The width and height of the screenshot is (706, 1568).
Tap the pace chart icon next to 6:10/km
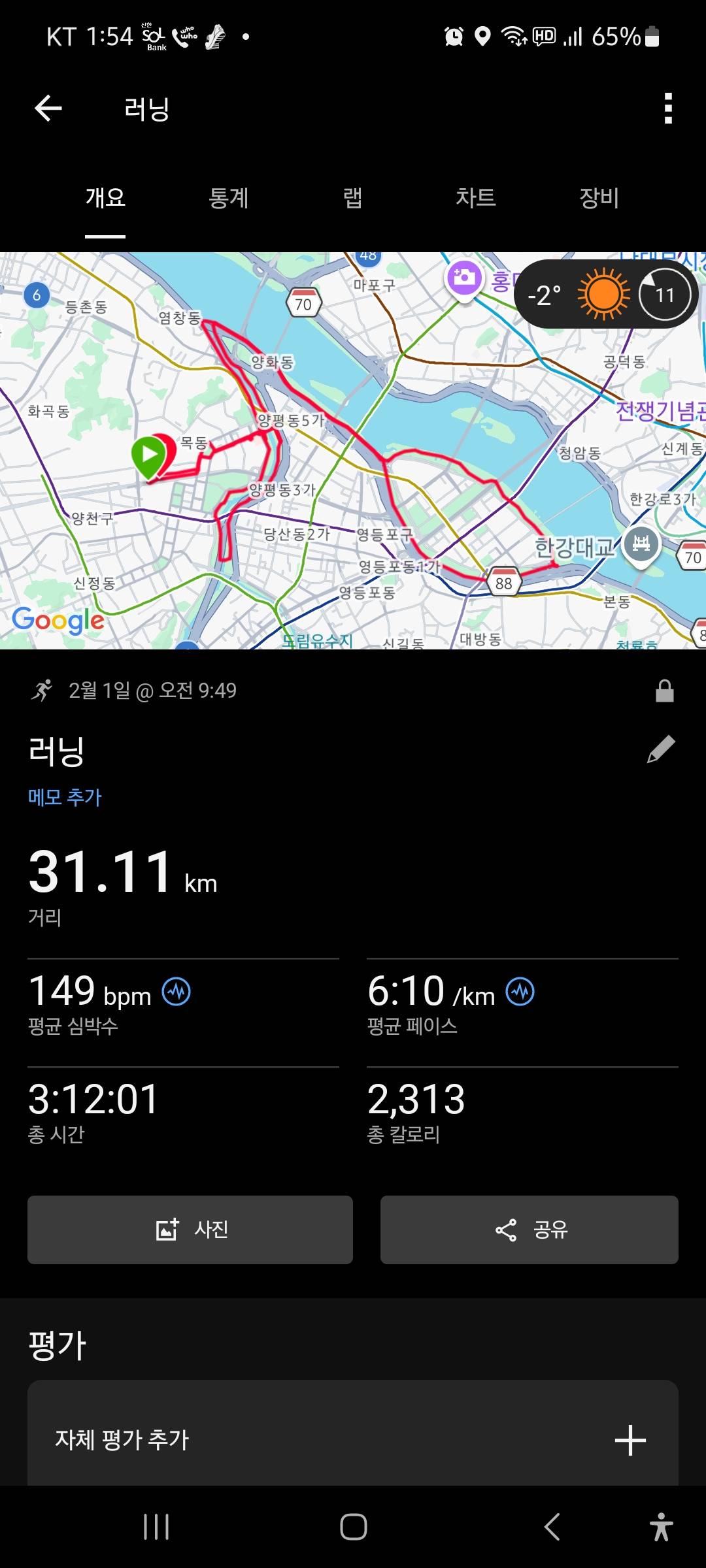(x=520, y=990)
